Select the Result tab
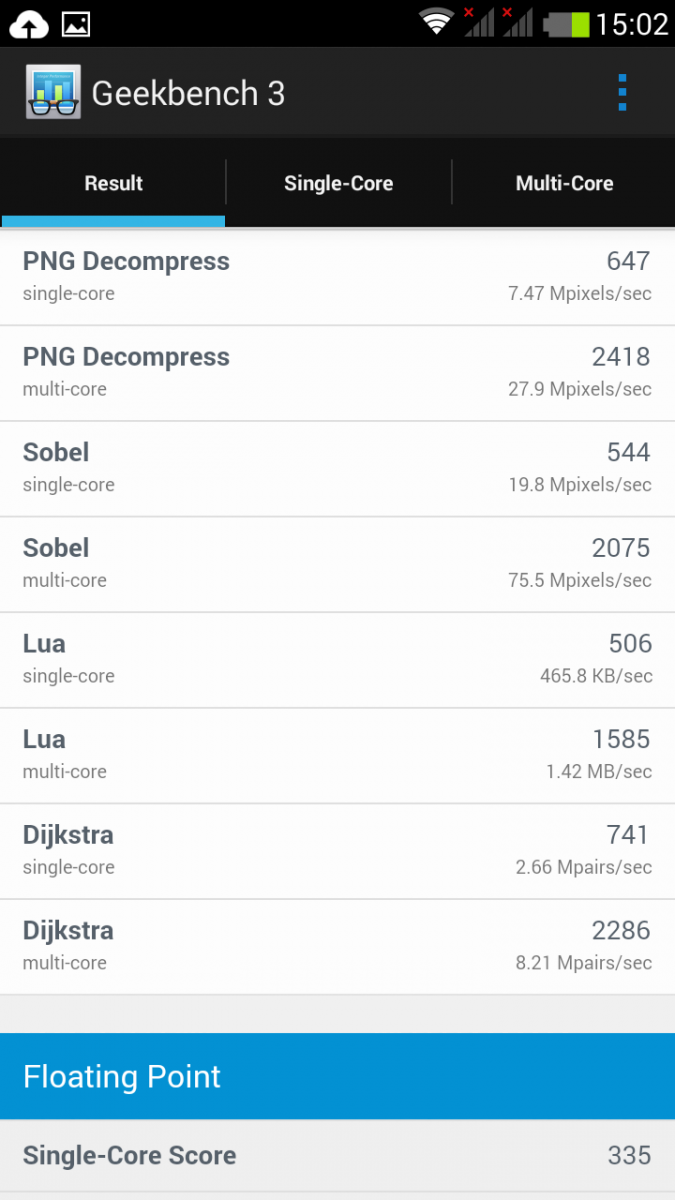Image resolution: width=675 pixels, height=1200 pixels. (x=113, y=183)
